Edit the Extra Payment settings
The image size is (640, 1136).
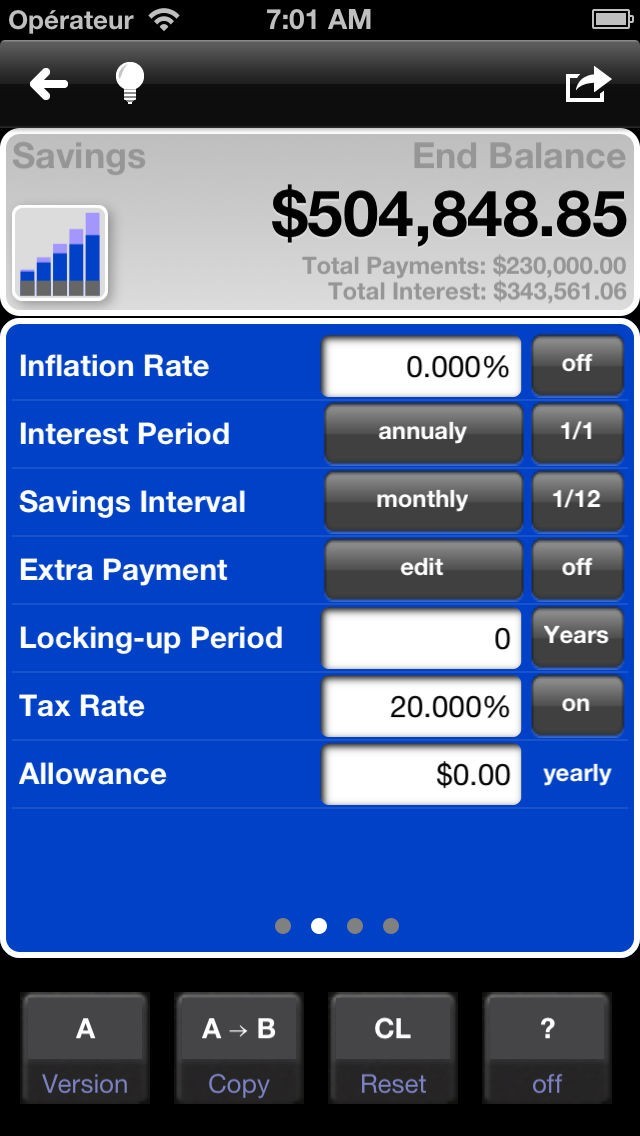423,570
